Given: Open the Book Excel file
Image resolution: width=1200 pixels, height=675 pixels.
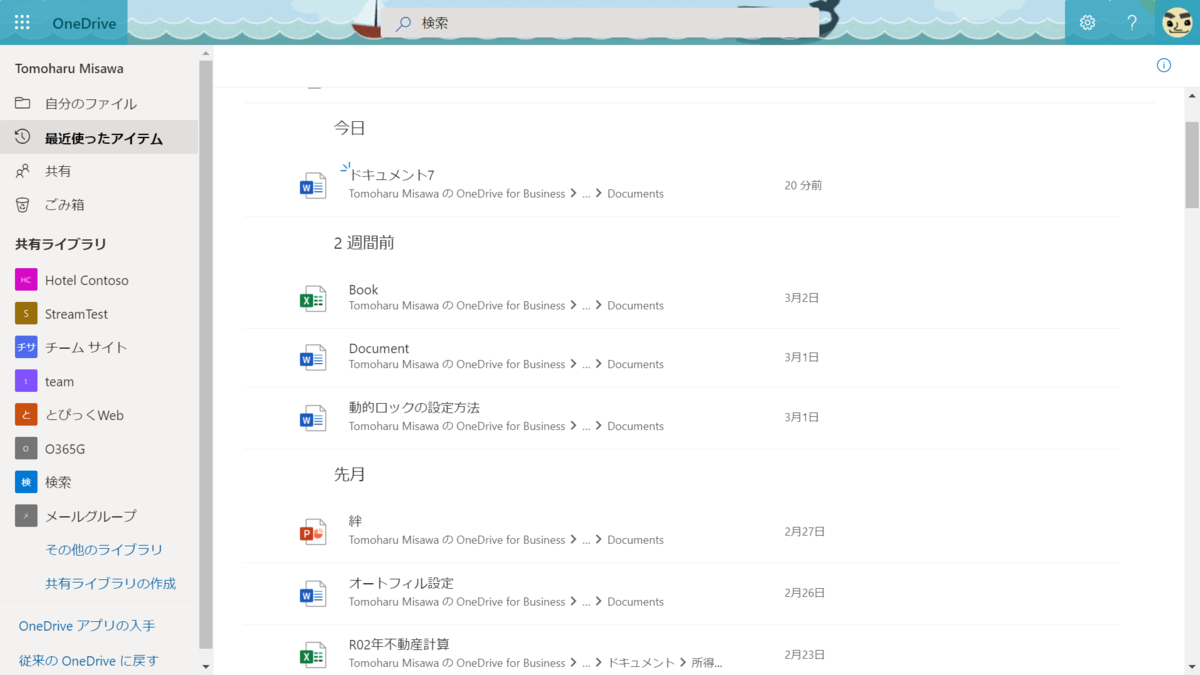Looking at the screenshot, I should 363,290.
